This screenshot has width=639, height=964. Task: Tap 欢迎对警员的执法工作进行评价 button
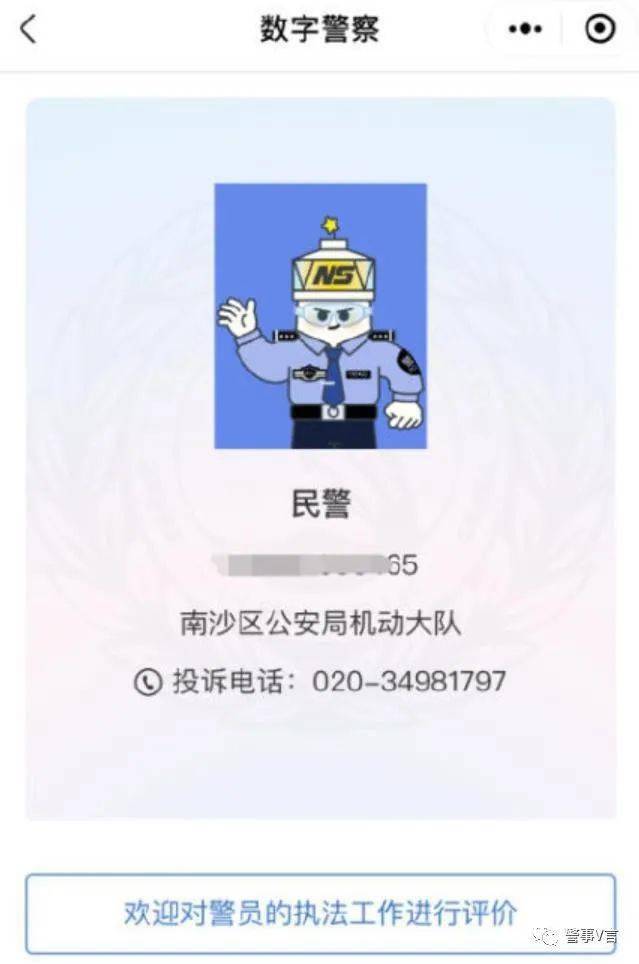(320, 912)
